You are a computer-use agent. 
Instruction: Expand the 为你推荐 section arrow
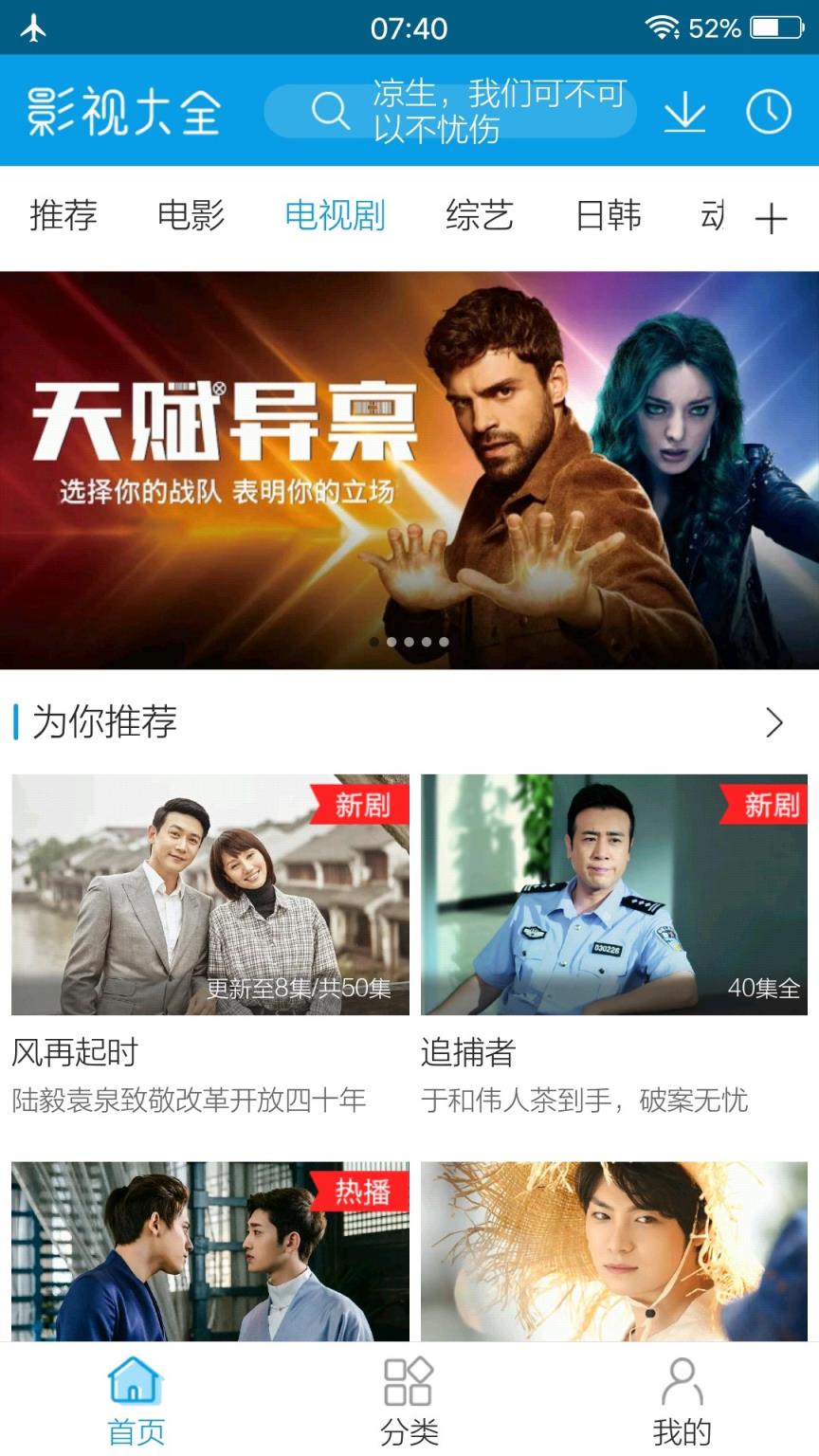click(x=774, y=722)
